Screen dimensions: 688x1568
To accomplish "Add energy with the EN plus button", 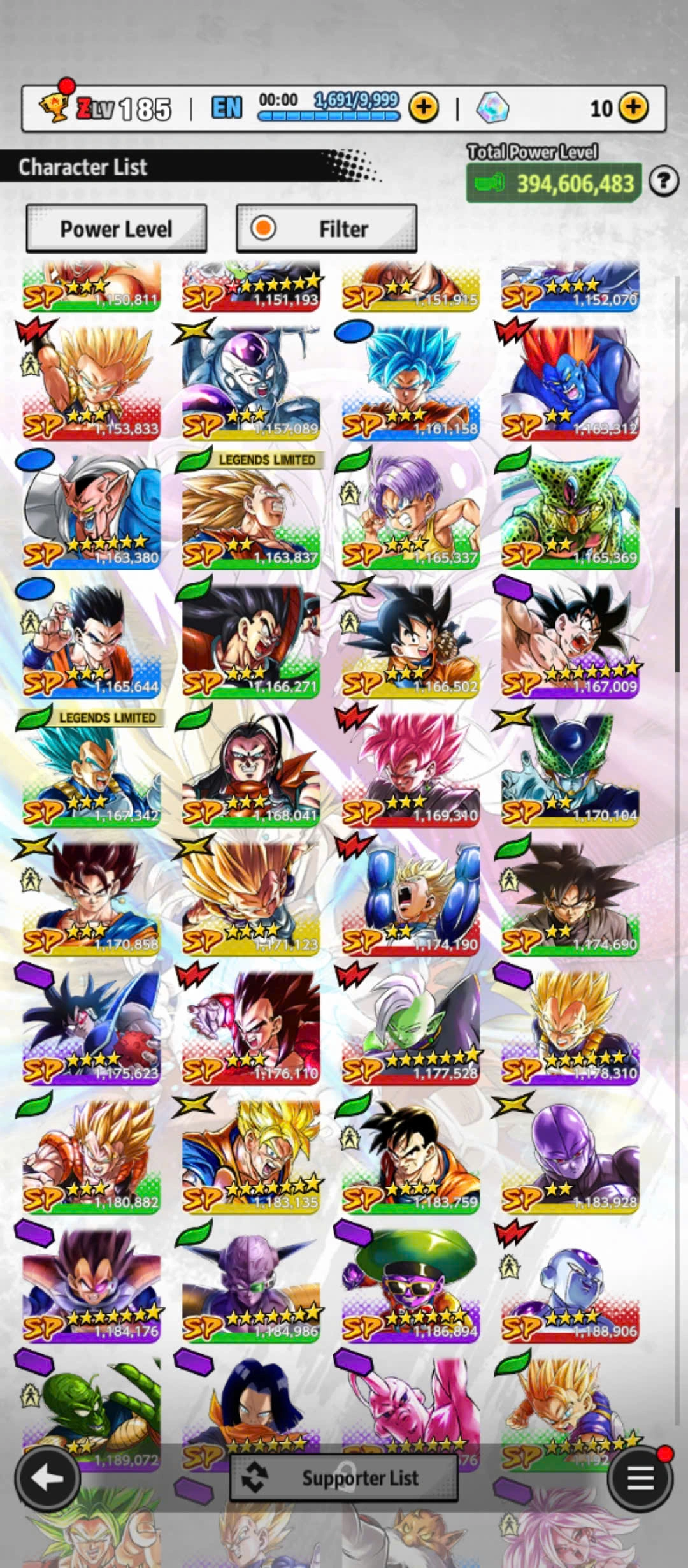I will pyautogui.click(x=424, y=108).
